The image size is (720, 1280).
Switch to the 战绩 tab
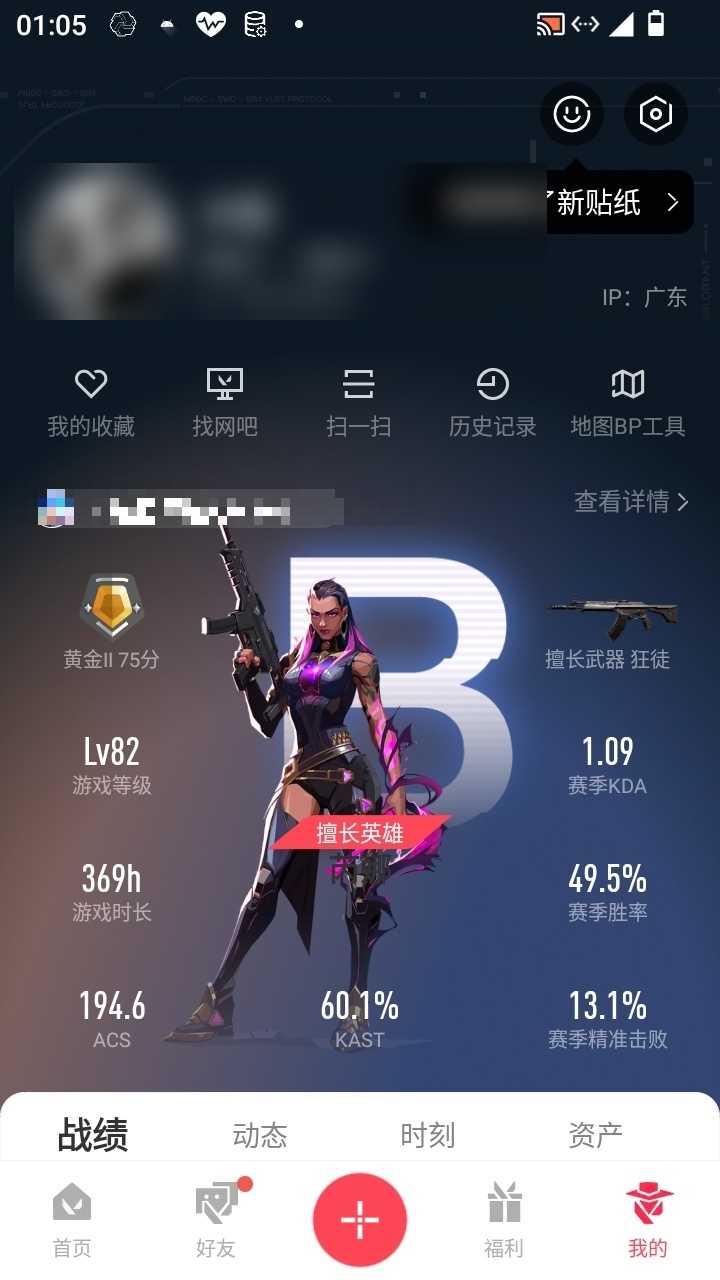(93, 1135)
